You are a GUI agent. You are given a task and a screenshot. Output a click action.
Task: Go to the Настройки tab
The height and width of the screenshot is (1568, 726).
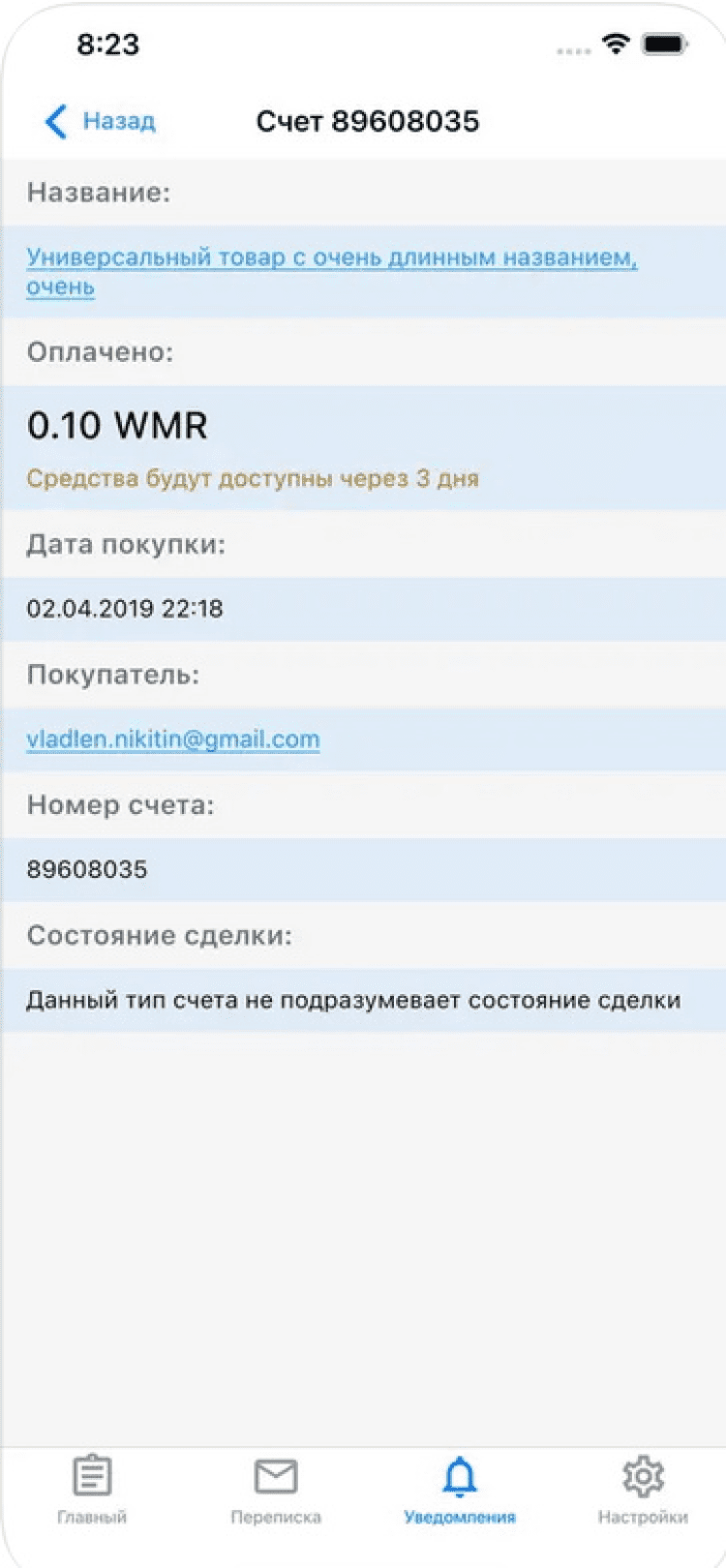click(x=643, y=1491)
